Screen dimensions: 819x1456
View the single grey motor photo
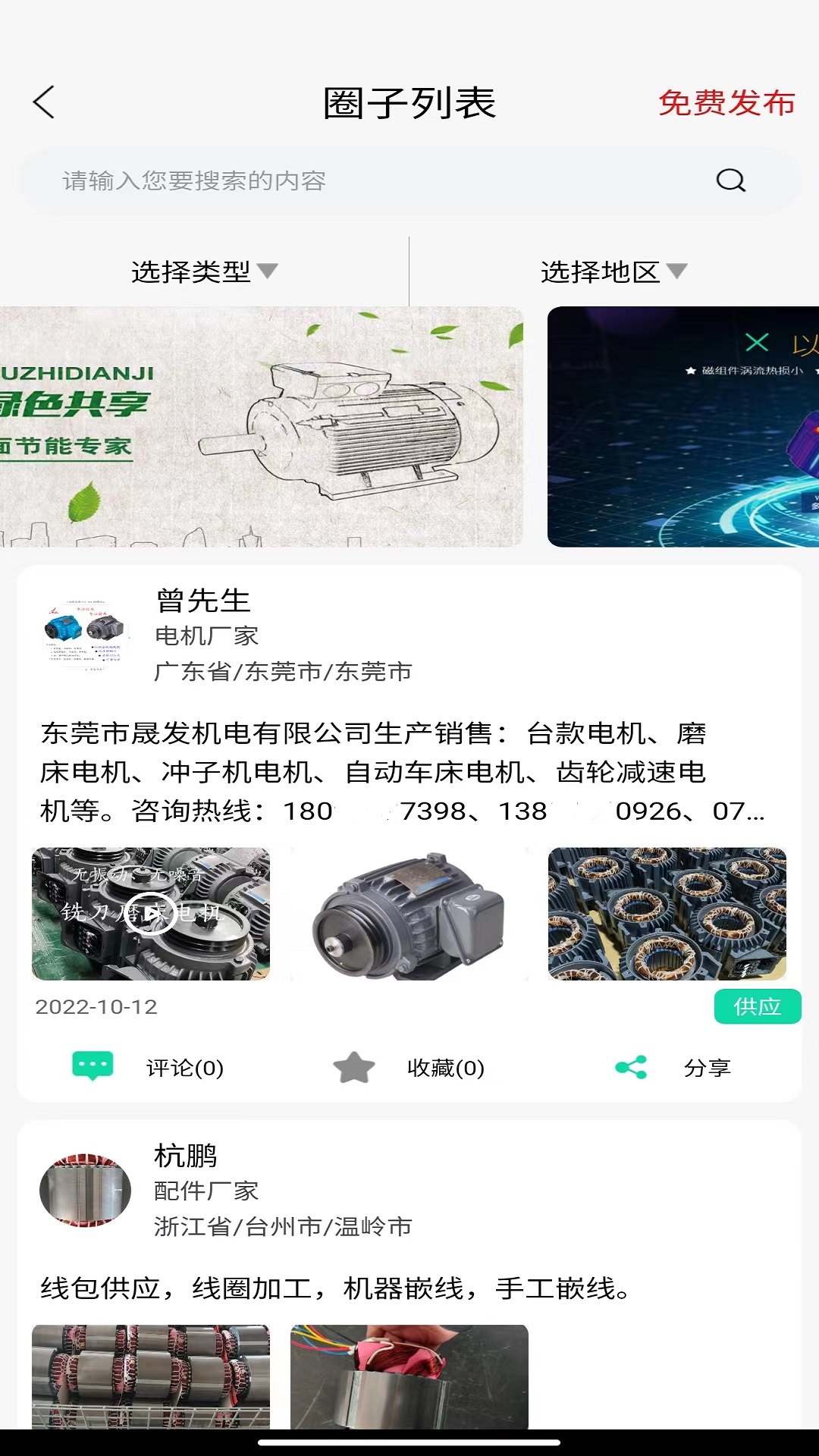tap(409, 913)
